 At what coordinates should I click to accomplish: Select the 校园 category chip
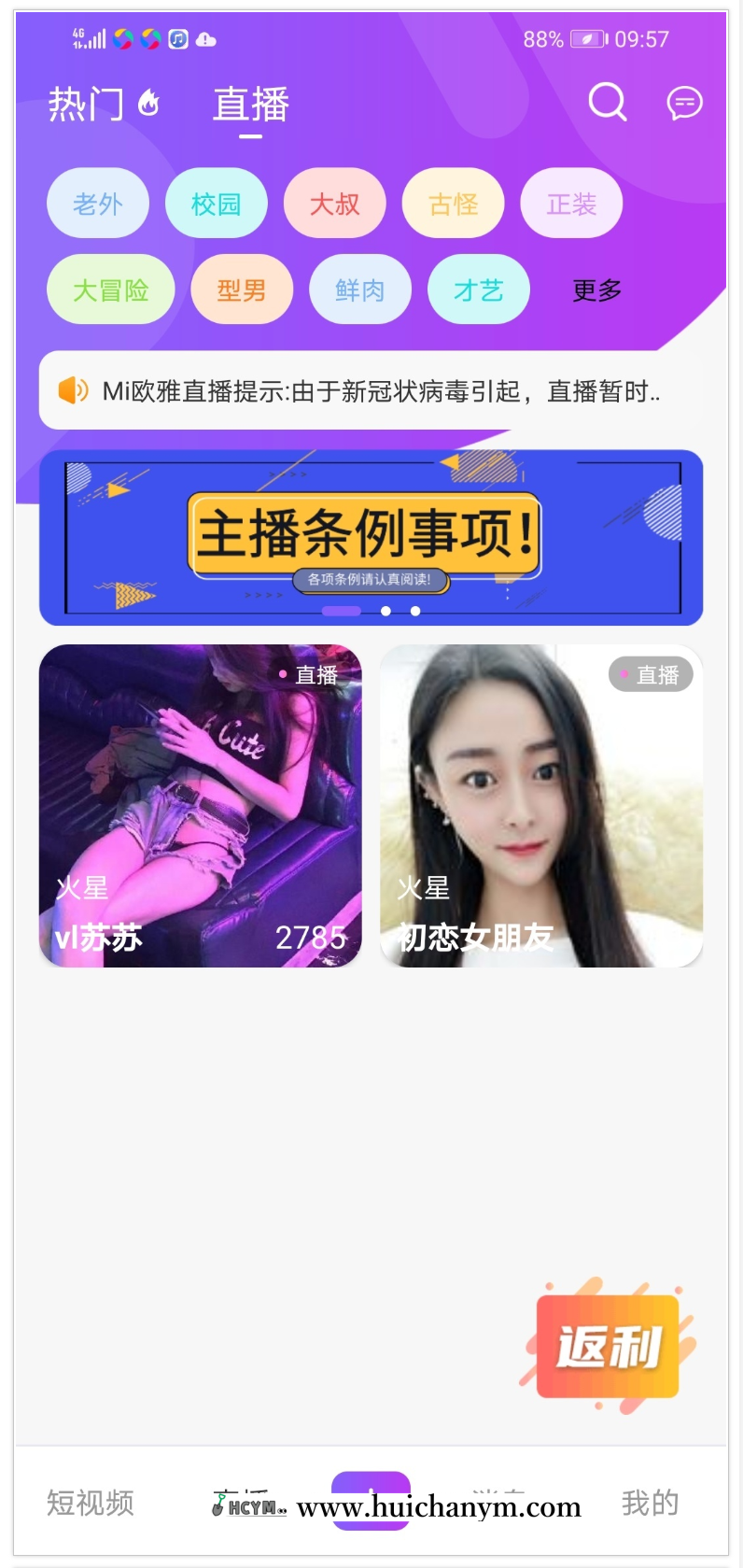tap(217, 203)
